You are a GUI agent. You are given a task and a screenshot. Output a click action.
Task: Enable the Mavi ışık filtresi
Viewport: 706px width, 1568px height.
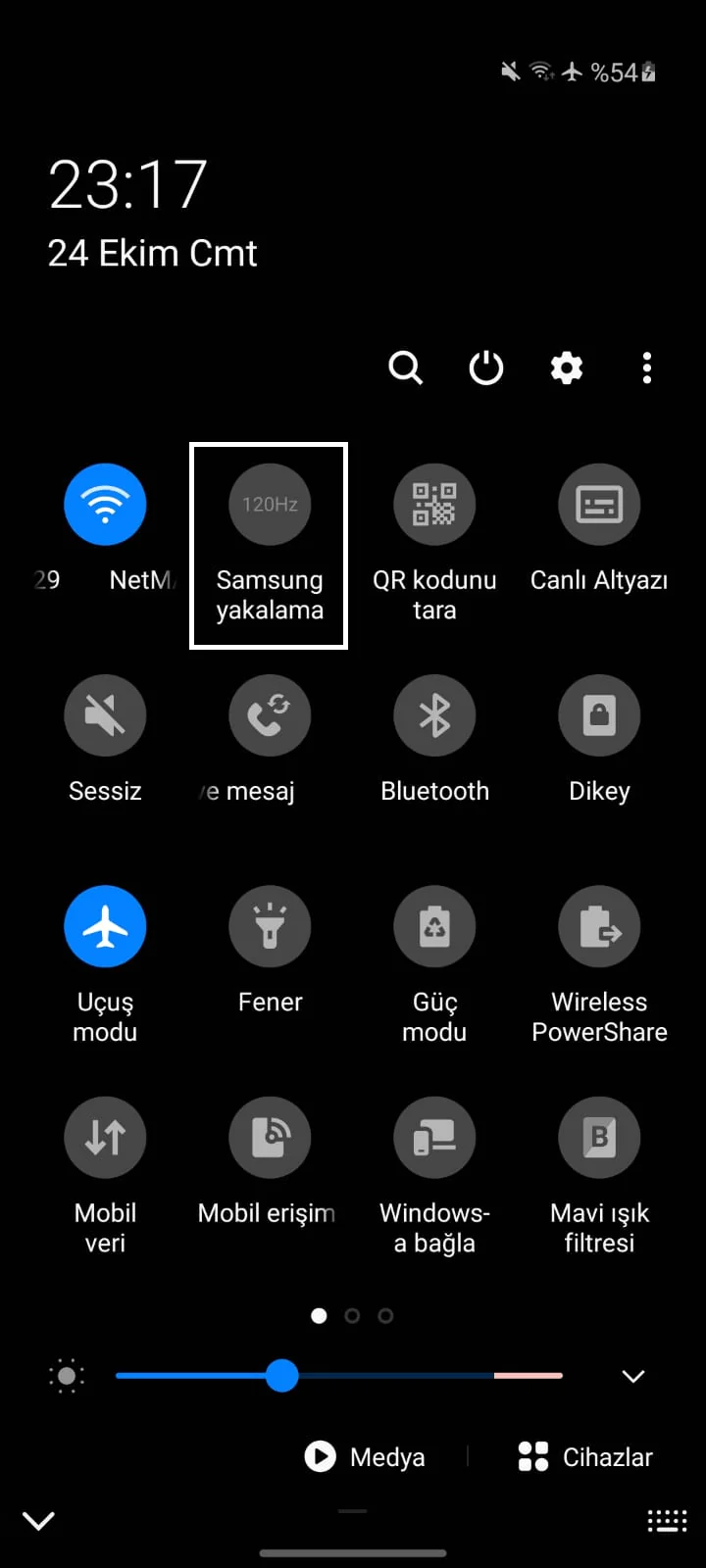coord(599,1137)
